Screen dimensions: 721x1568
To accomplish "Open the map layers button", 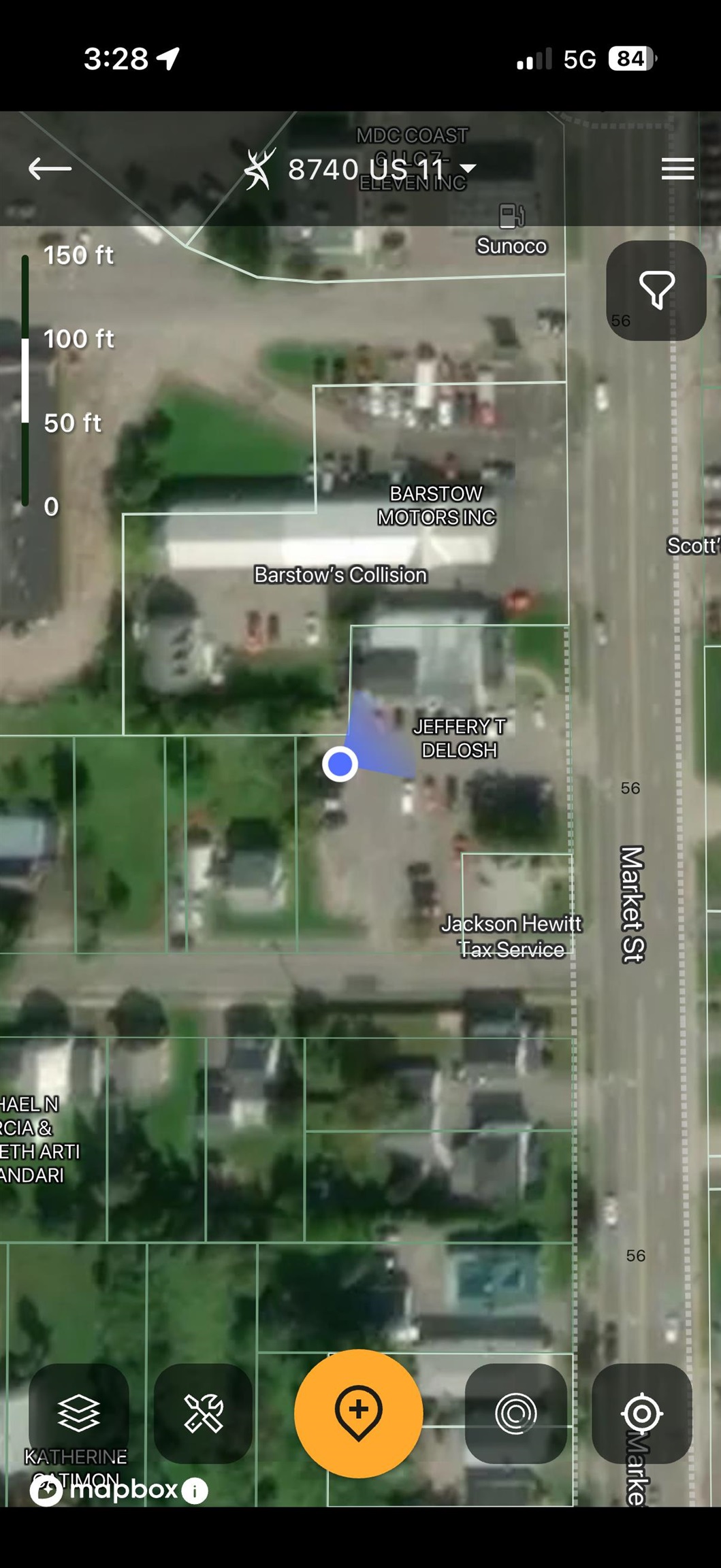I will [x=79, y=1413].
